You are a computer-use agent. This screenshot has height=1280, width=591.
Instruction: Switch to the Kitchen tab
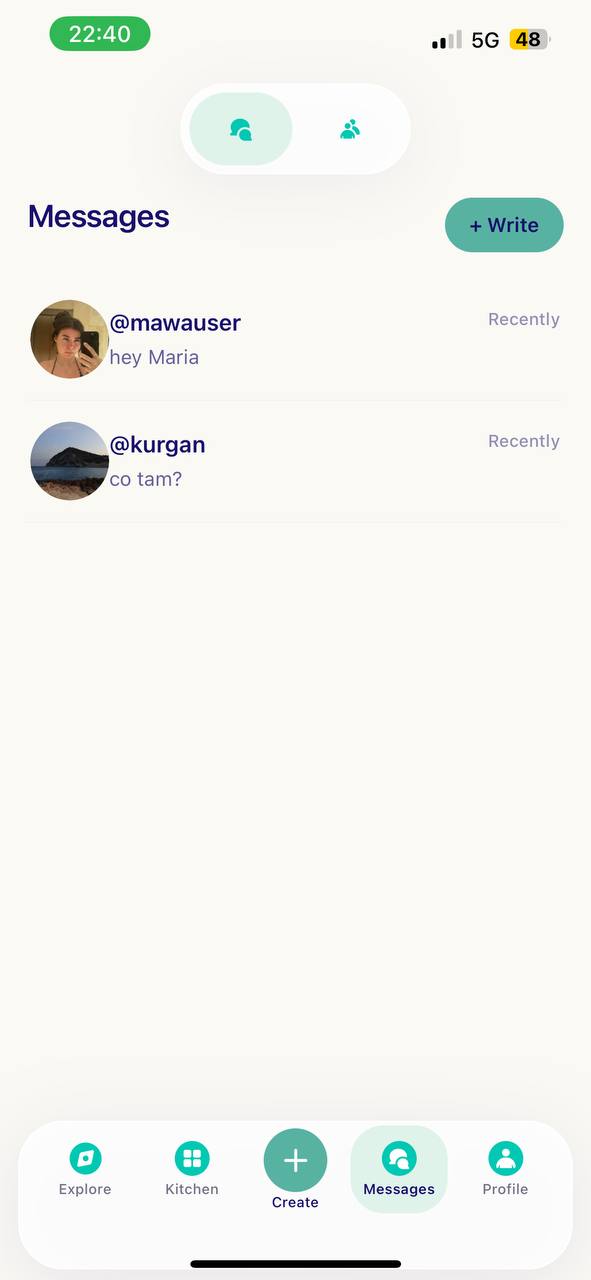(192, 1170)
